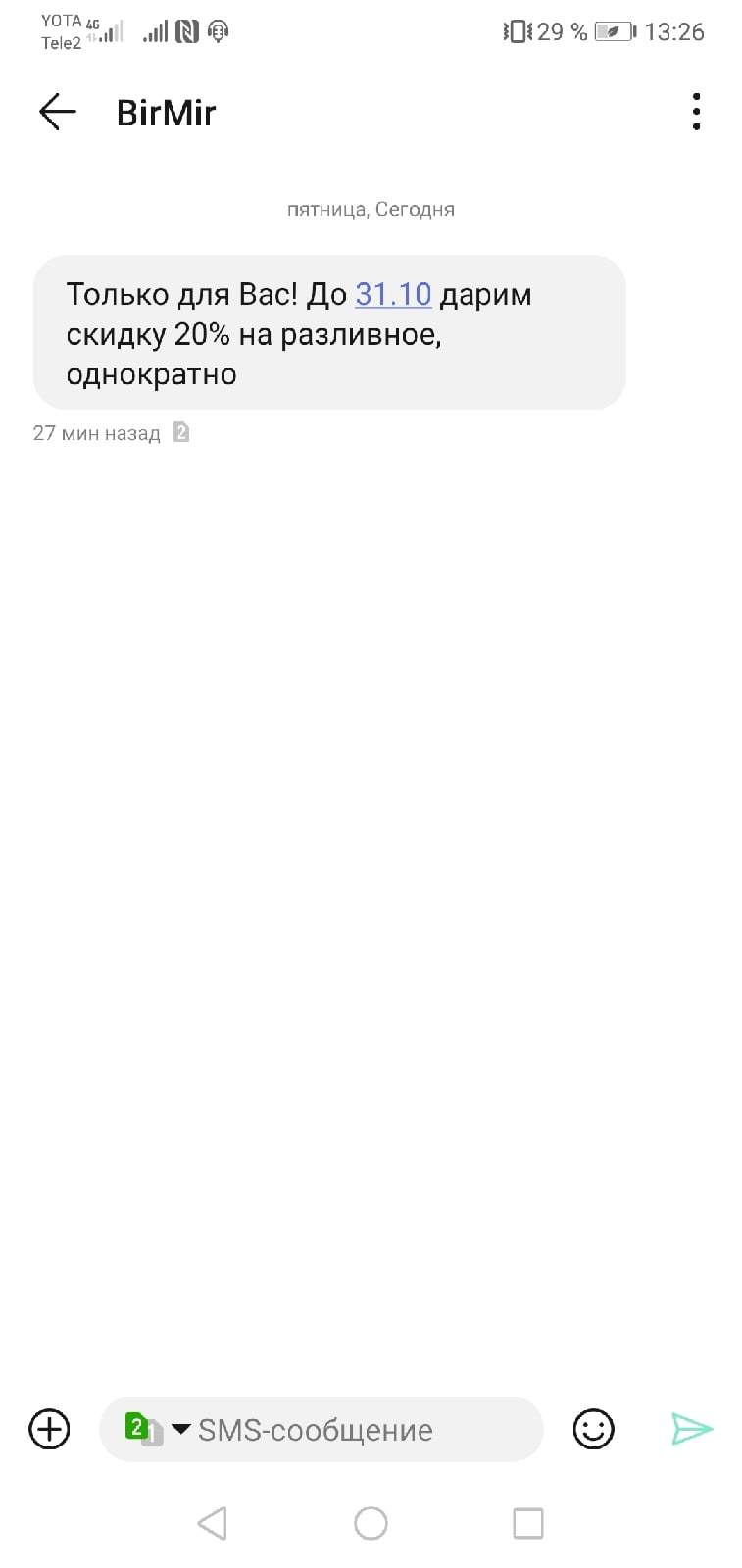Switch SIM card via the dropdown
This screenshot has height=1568, width=742.
pos(157,1429)
